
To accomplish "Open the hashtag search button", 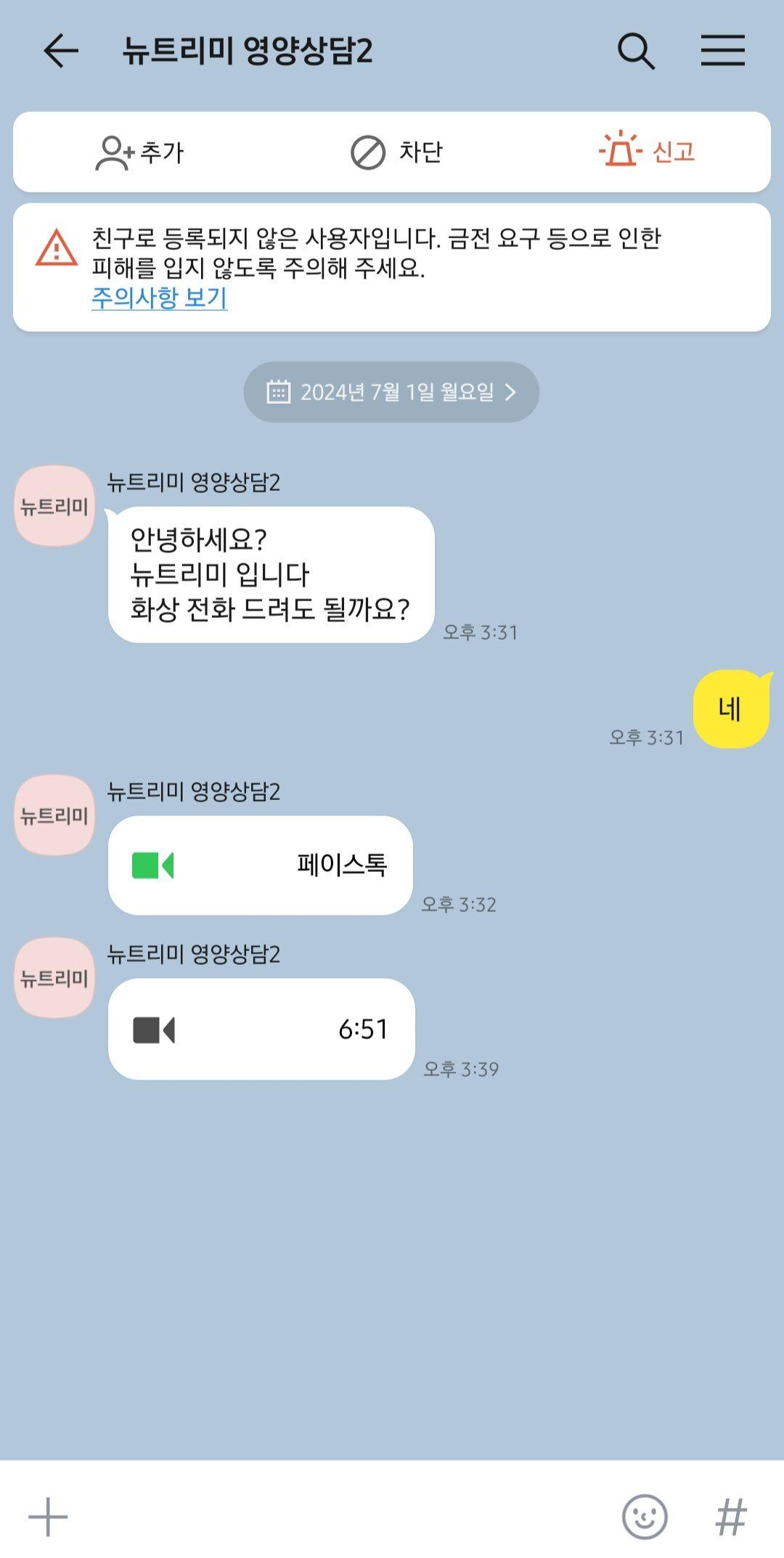I will point(730,1517).
